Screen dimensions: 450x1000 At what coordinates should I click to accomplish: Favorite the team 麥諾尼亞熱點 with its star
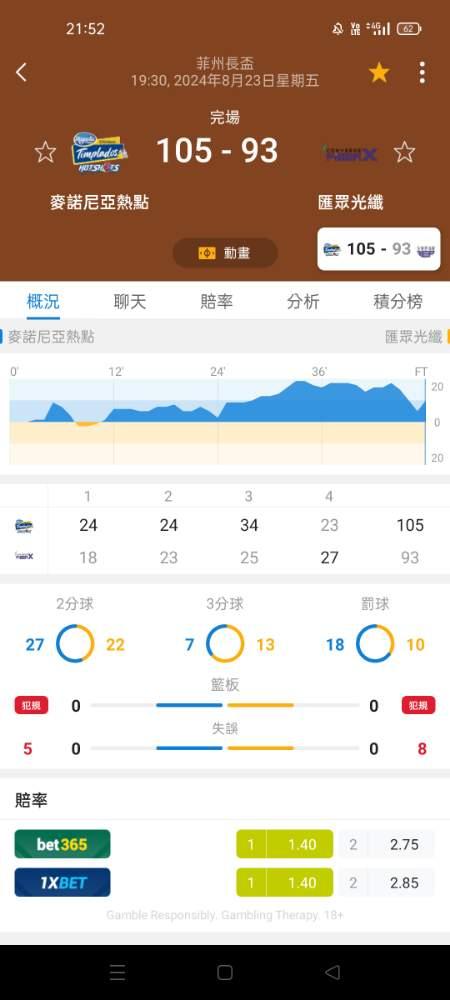pos(45,152)
